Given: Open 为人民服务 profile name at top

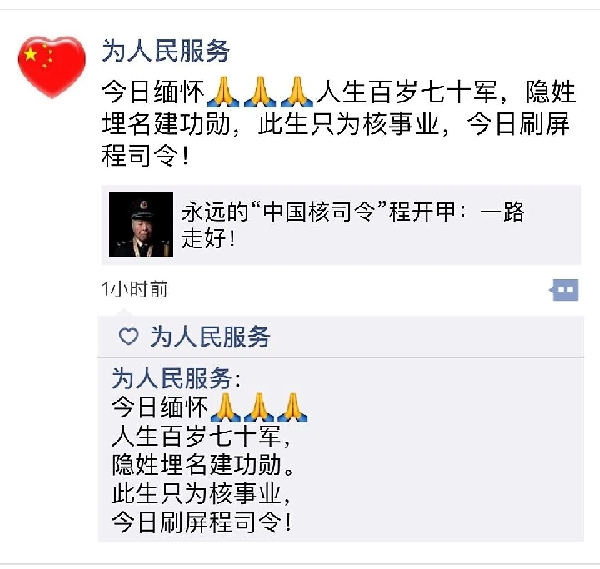Looking at the screenshot, I should point(165,50).
